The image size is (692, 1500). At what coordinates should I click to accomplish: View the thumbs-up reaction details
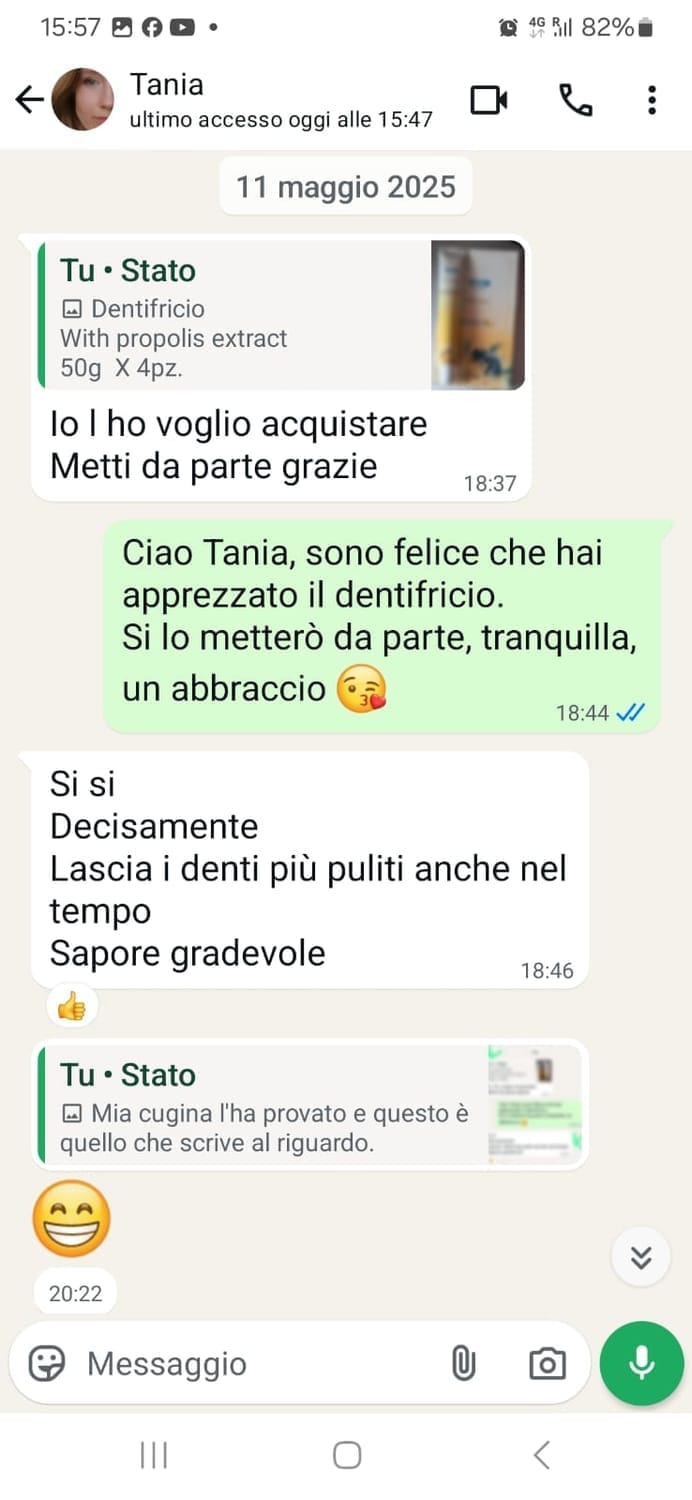pyautogui.click(x=72, y=1007)
